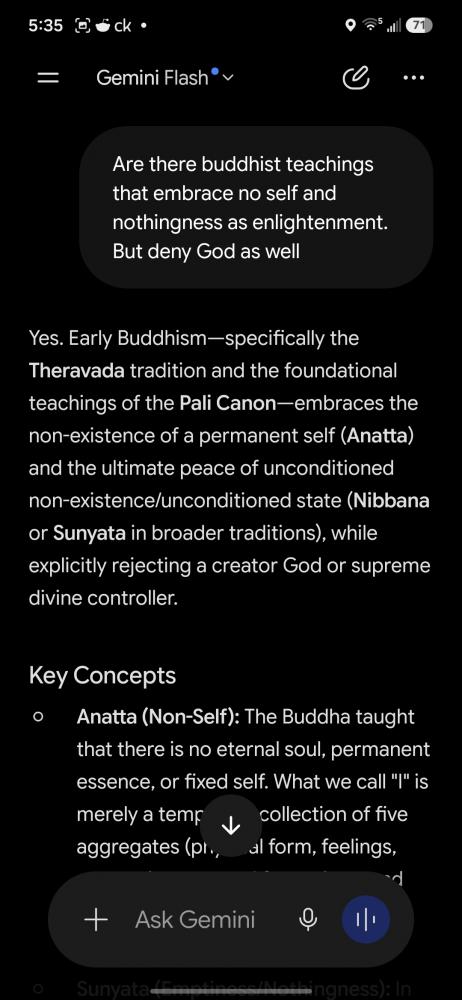Start a new chat with compose icon
The width and height of the screenshot is (462, 1000).
point(356,78)
